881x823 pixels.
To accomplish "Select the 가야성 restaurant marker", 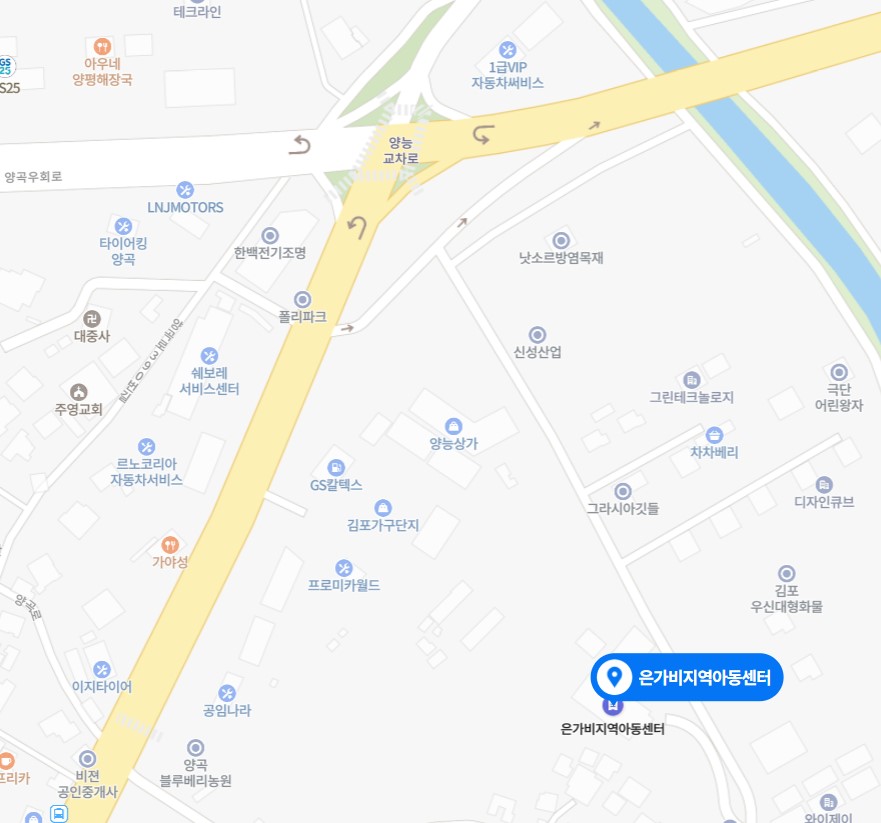I will coord(170,545).
